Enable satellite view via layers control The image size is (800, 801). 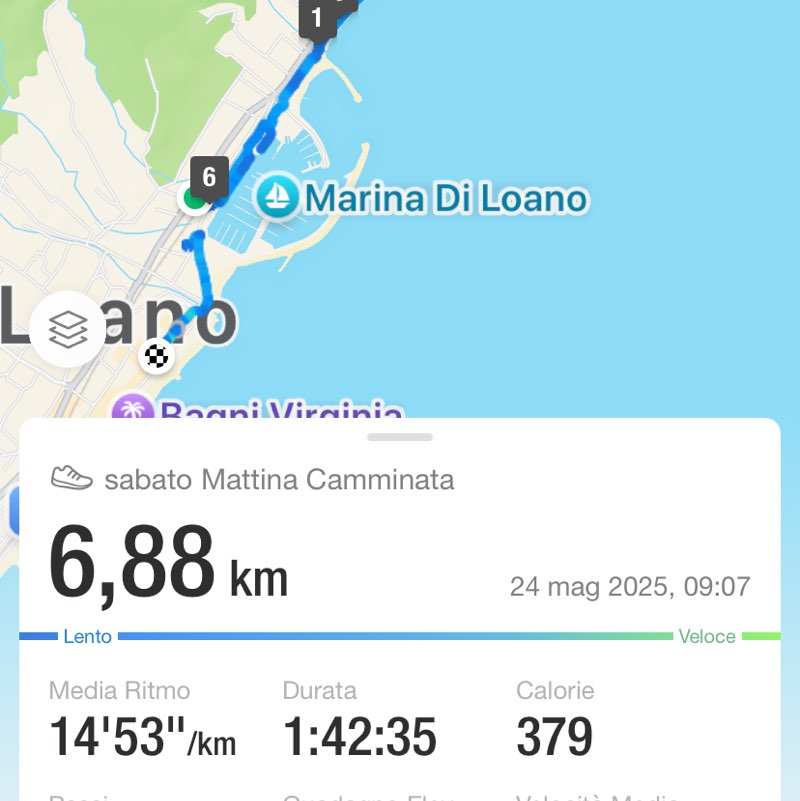point(66,327)
